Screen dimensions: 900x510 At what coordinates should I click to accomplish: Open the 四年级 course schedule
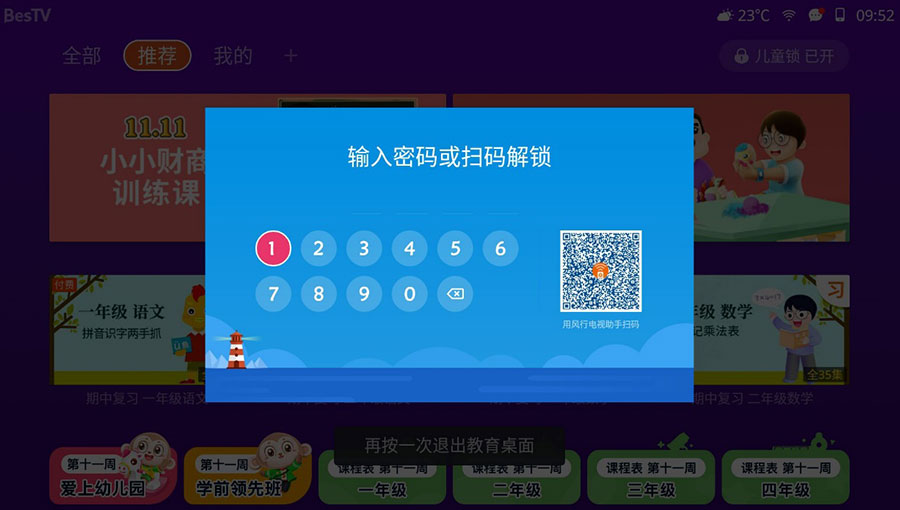[x=784, y=478]
